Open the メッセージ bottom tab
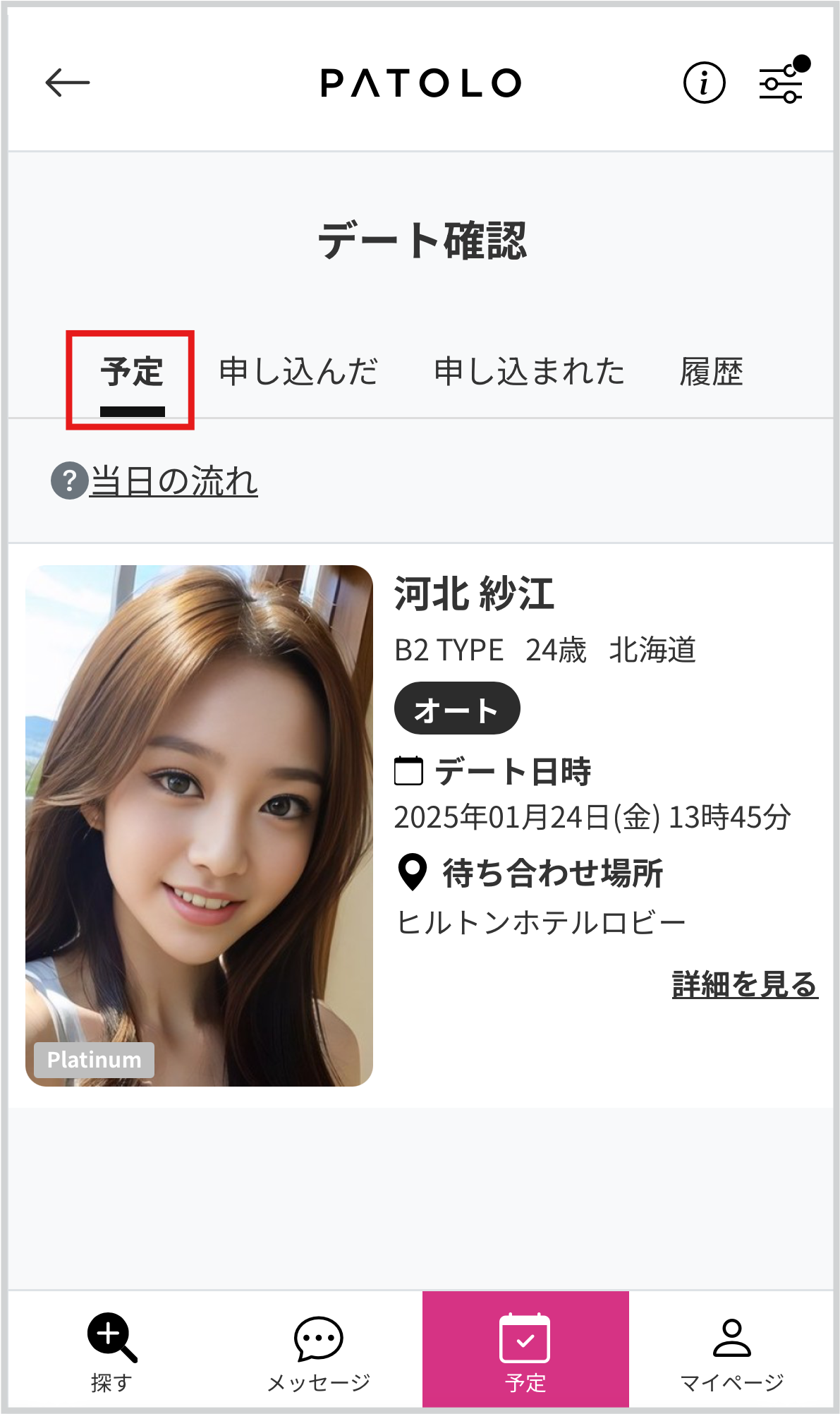The image size is (840, 1414). coord(319,1350)
